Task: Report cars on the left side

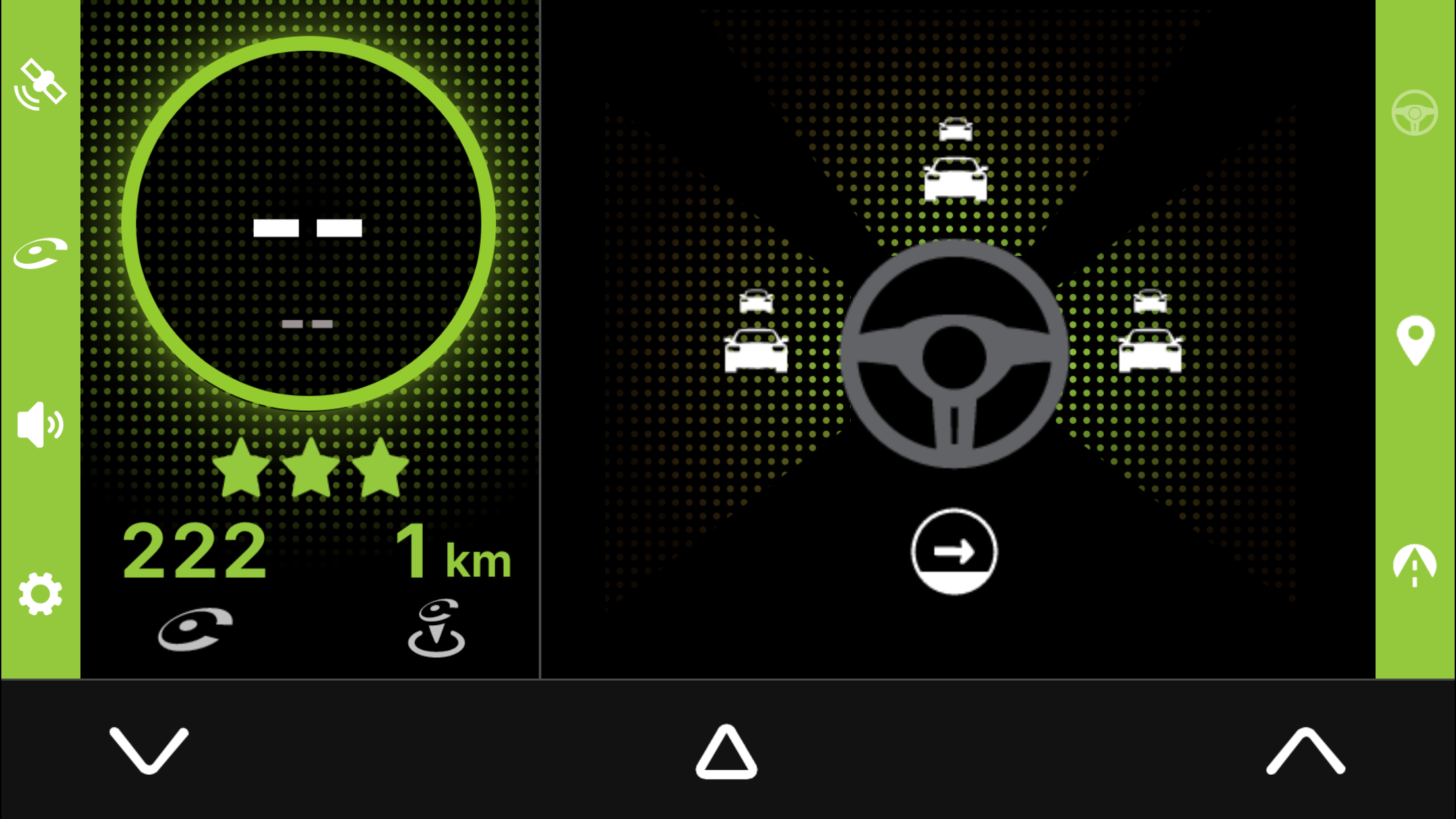Action: (x=756, y=333)
